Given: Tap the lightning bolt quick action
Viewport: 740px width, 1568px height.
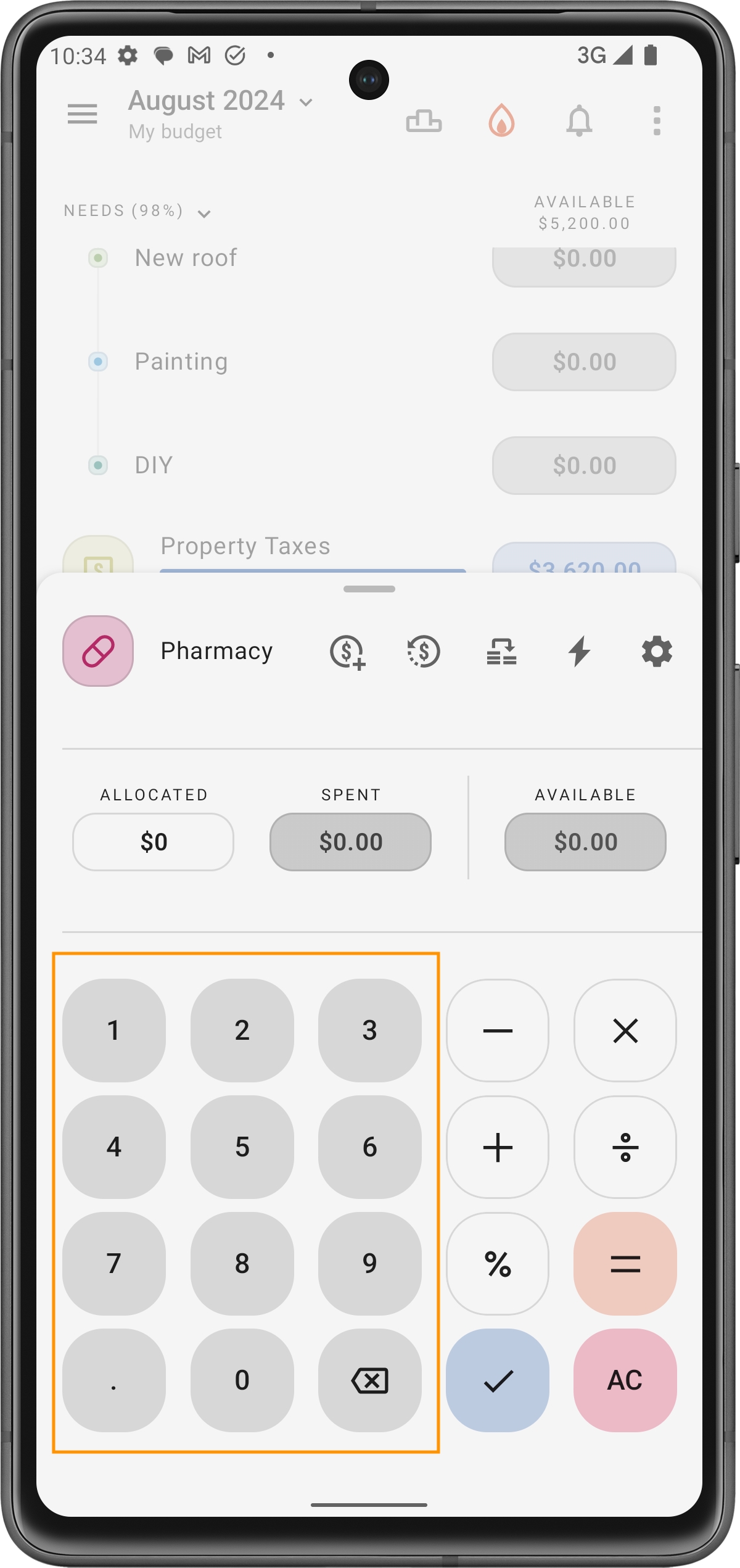Looking at the screenshot, I should coord(579,652).
